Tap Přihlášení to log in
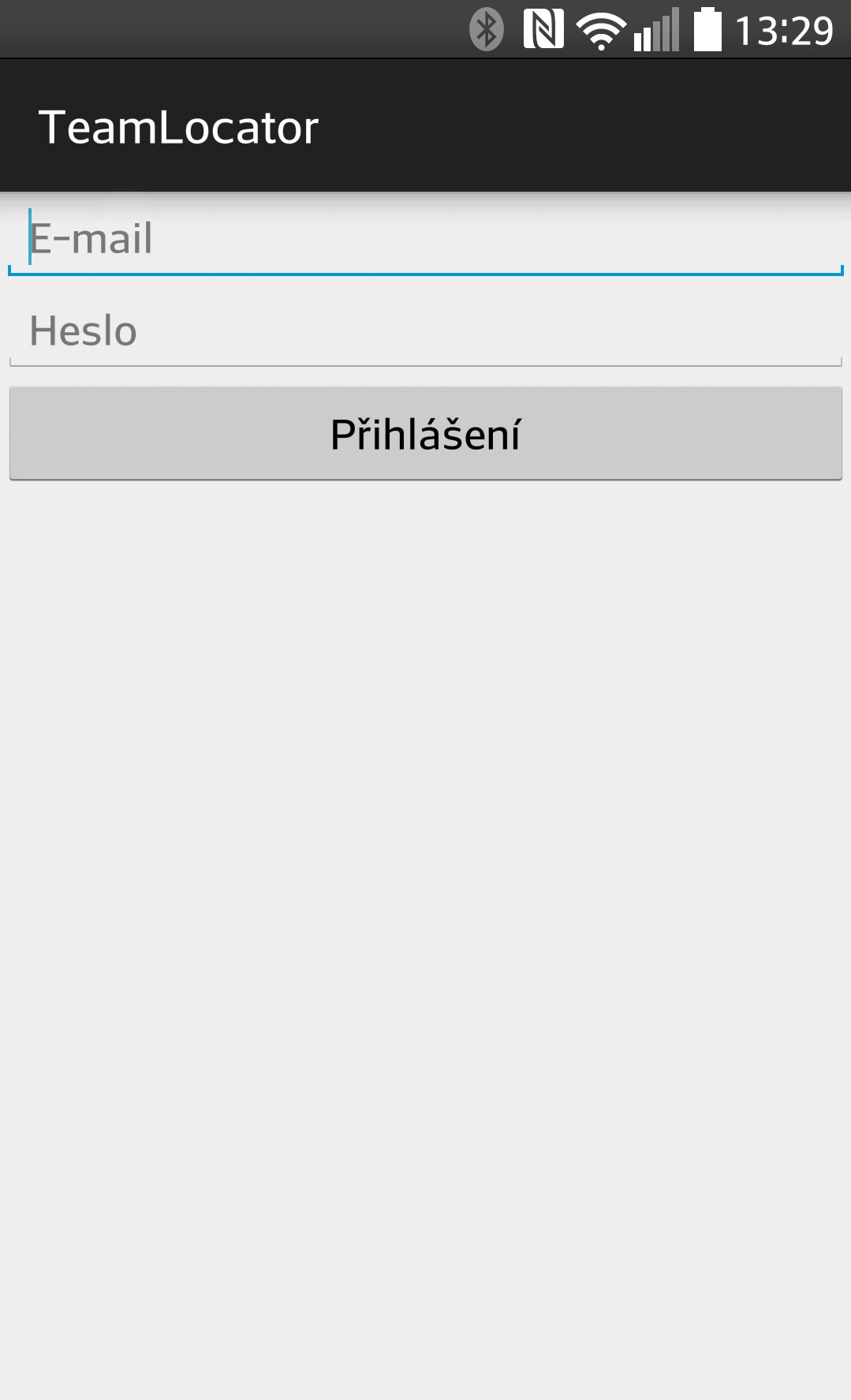Viewport: 851px width, 1400px height. [x=426, y=432]
